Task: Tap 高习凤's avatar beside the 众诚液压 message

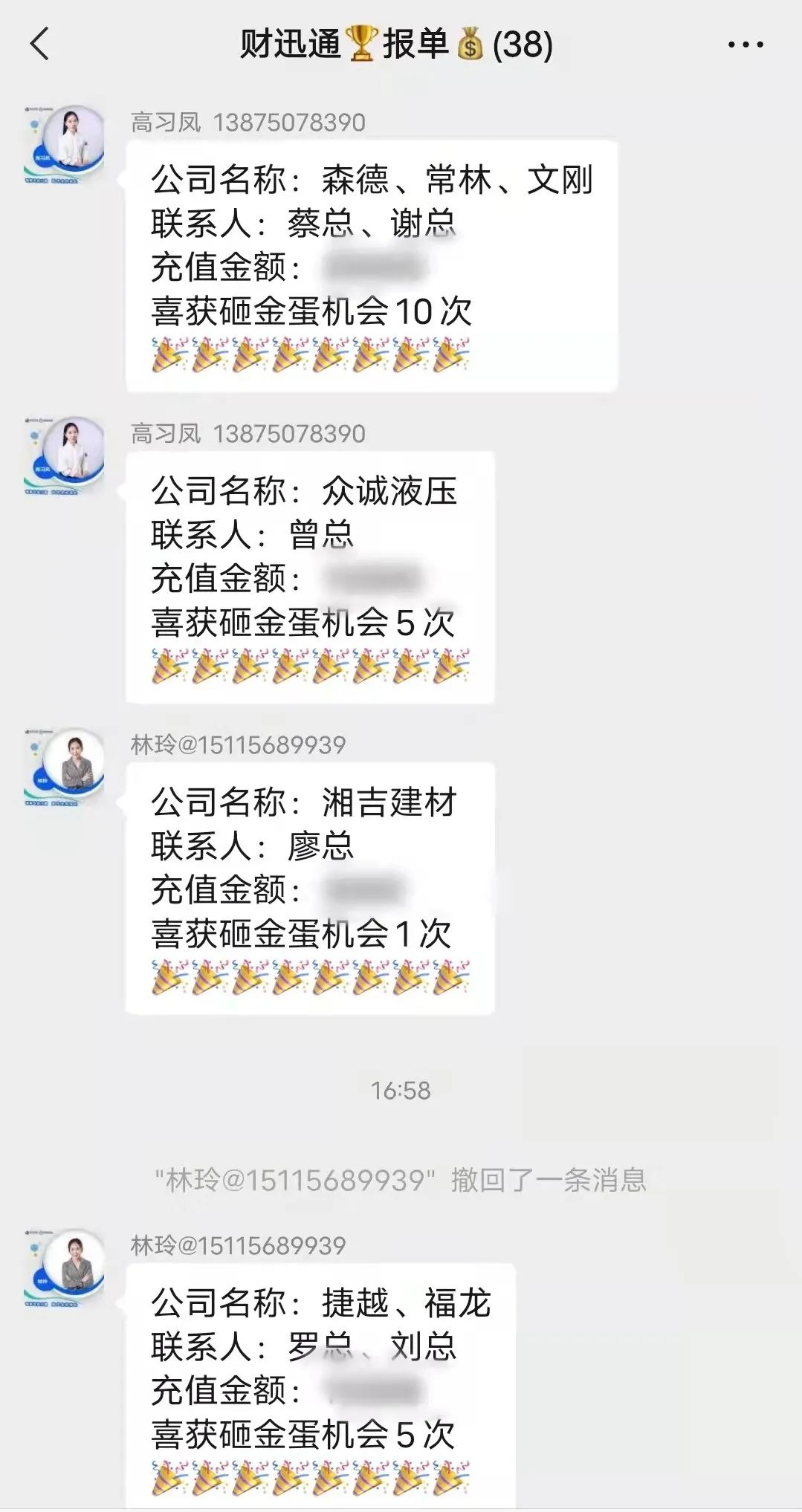Action: [65, 456]
